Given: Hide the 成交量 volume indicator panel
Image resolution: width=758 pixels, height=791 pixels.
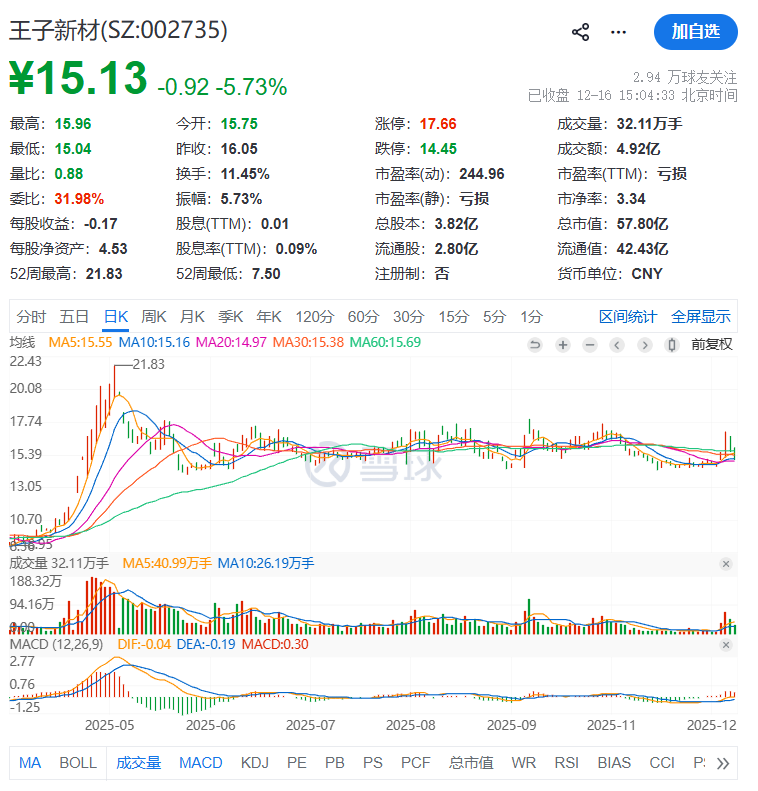Looking at the screenshot, I should [726, 563].
